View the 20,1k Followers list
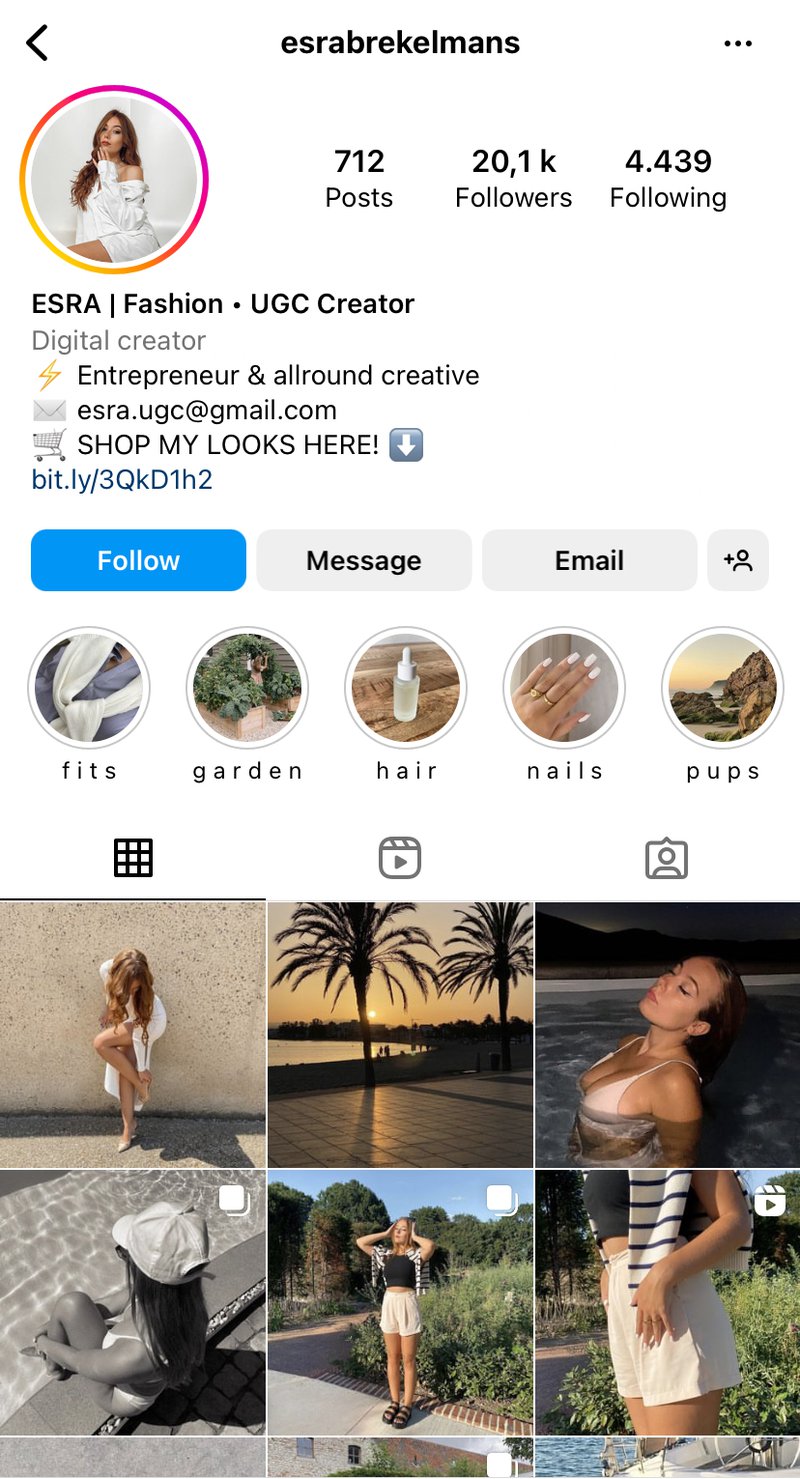Screen dimensions: 800x1479 (514, 177)
